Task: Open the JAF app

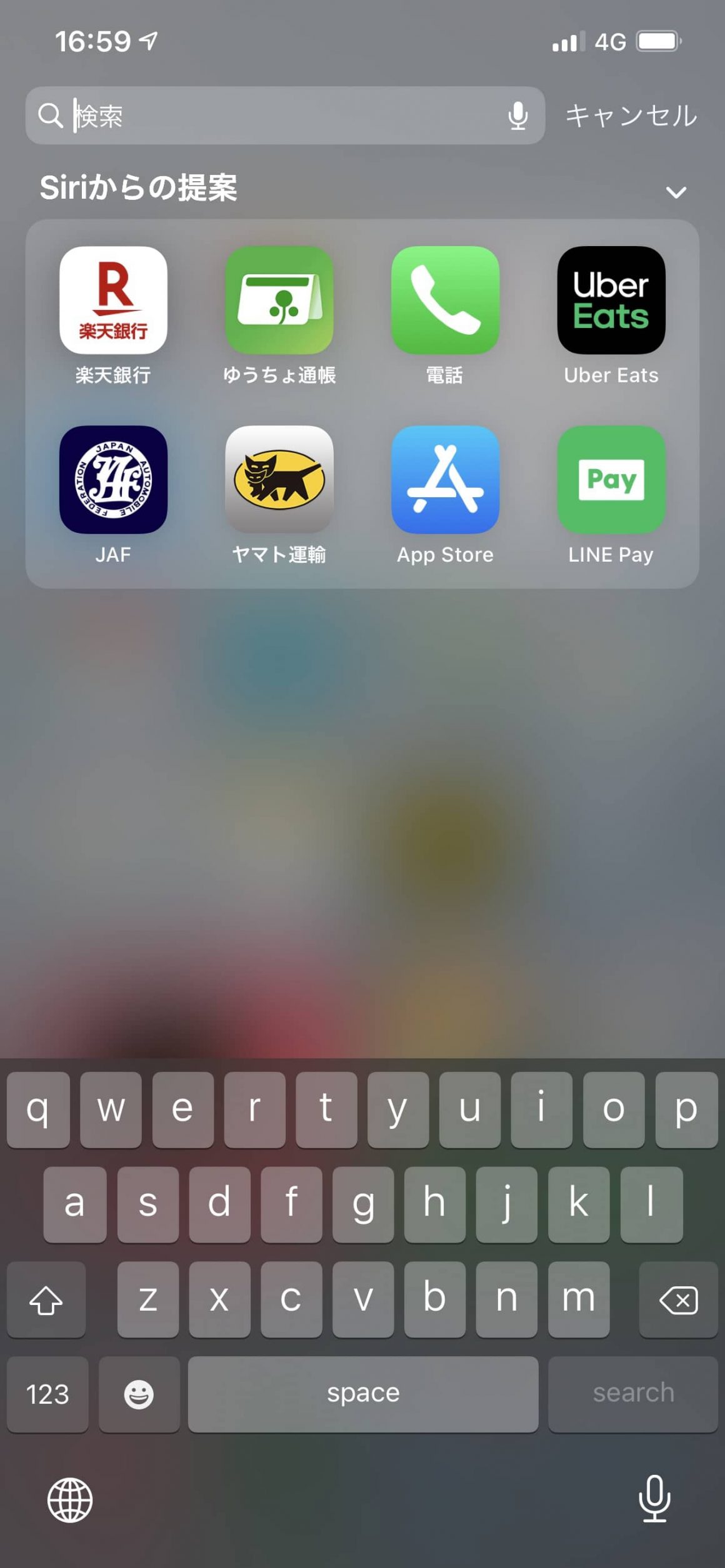Action: (113, 480)
